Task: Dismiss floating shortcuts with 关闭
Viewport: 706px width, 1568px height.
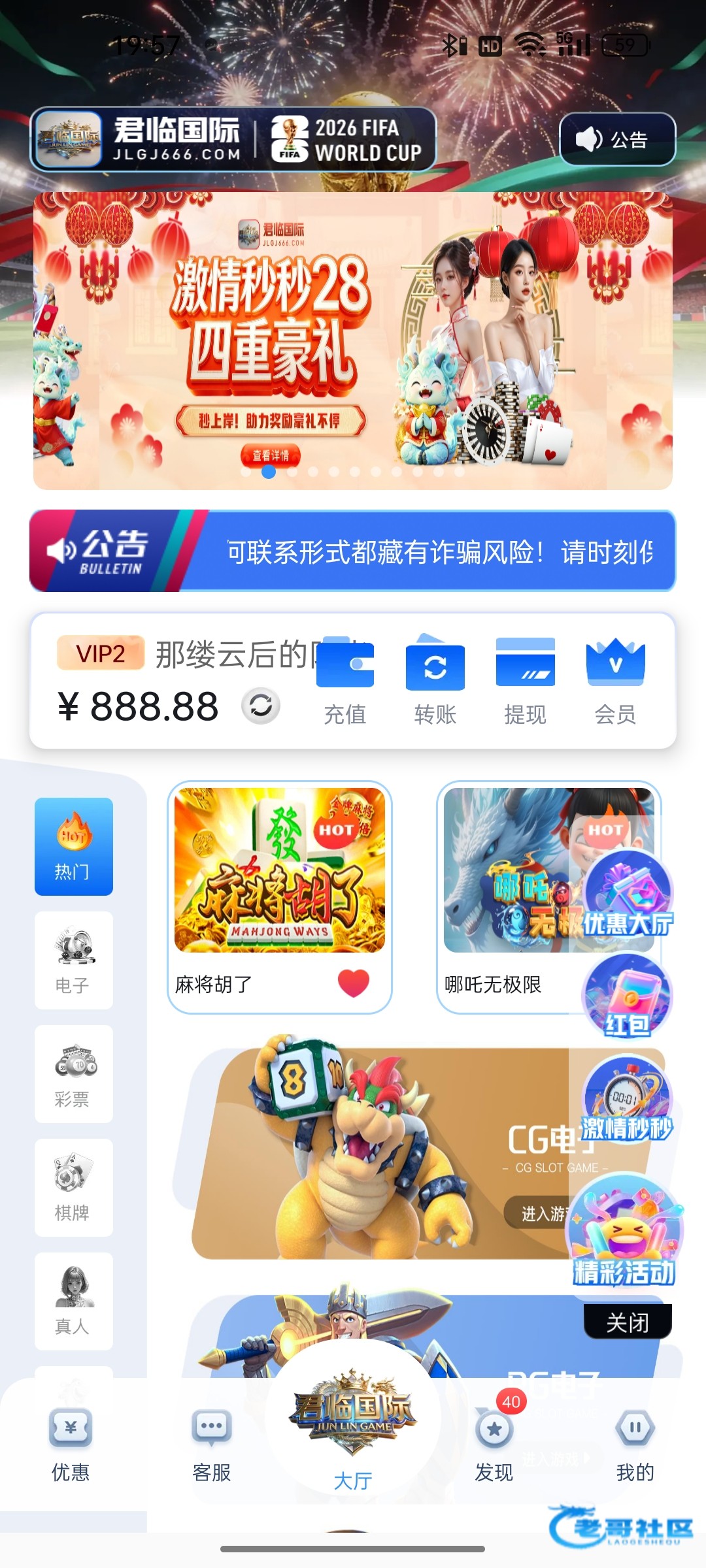Action: tap(627, 1322)
